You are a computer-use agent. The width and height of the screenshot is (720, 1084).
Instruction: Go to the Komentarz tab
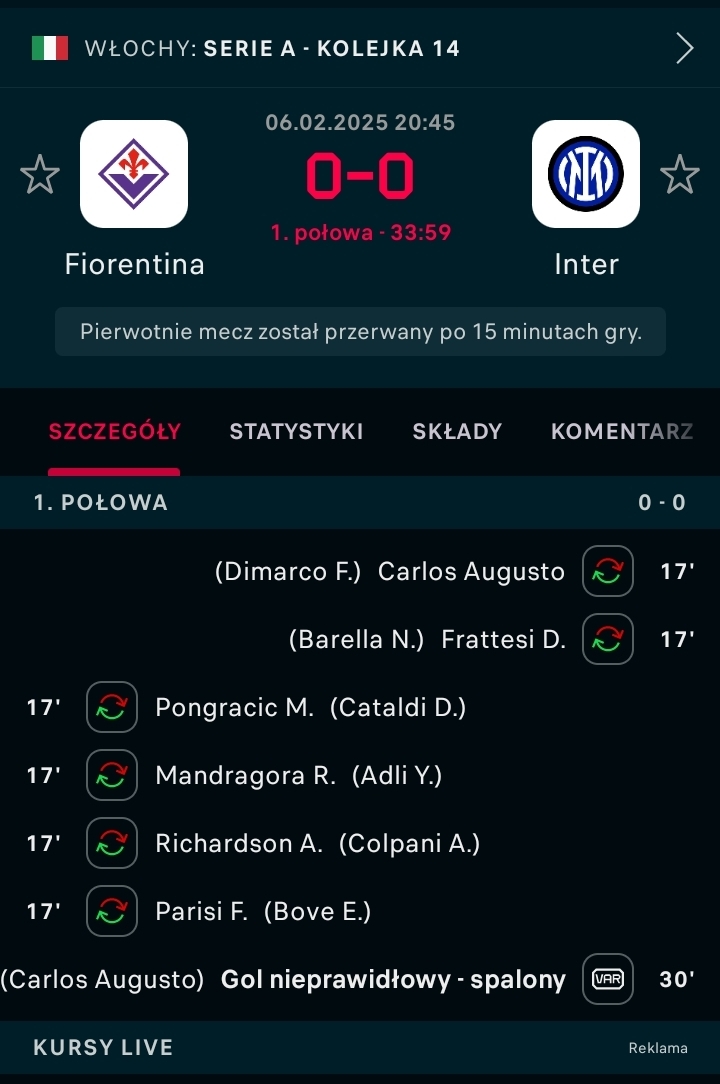point(622,432)
